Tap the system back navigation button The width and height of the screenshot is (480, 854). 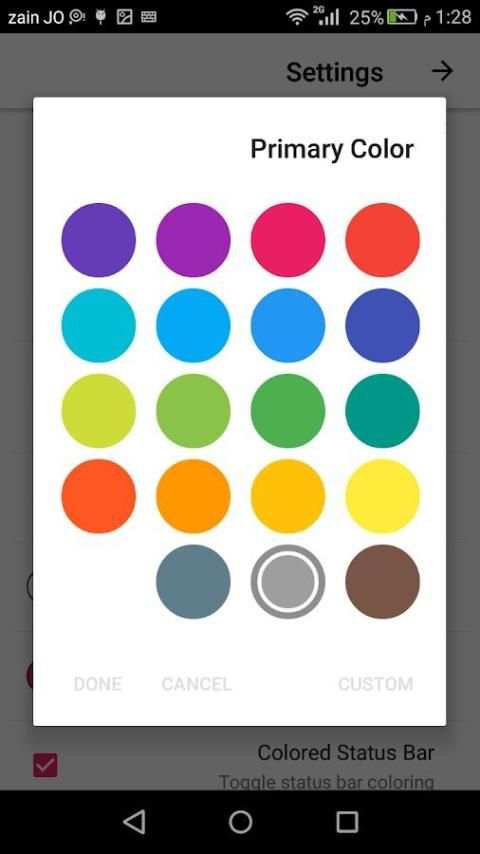tap(134, 821)
